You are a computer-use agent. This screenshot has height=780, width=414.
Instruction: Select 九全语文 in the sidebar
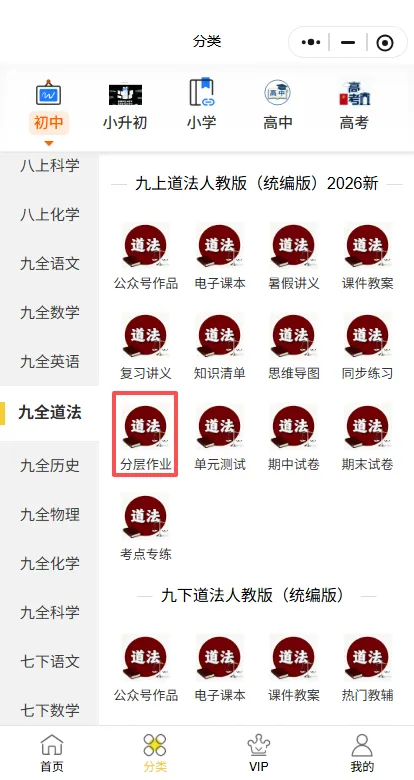50,263
